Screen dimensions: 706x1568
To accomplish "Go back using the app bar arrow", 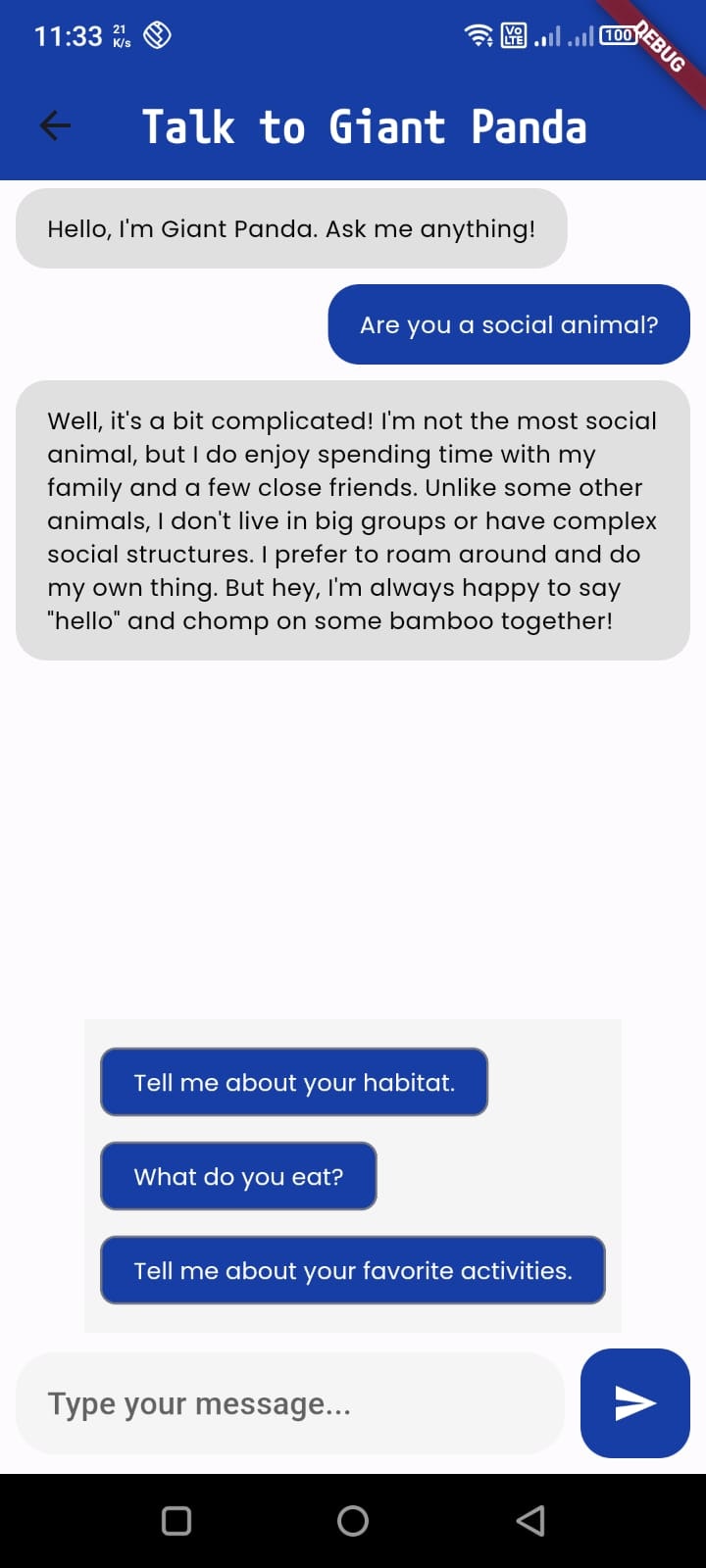I will click(x=55, y=125).
